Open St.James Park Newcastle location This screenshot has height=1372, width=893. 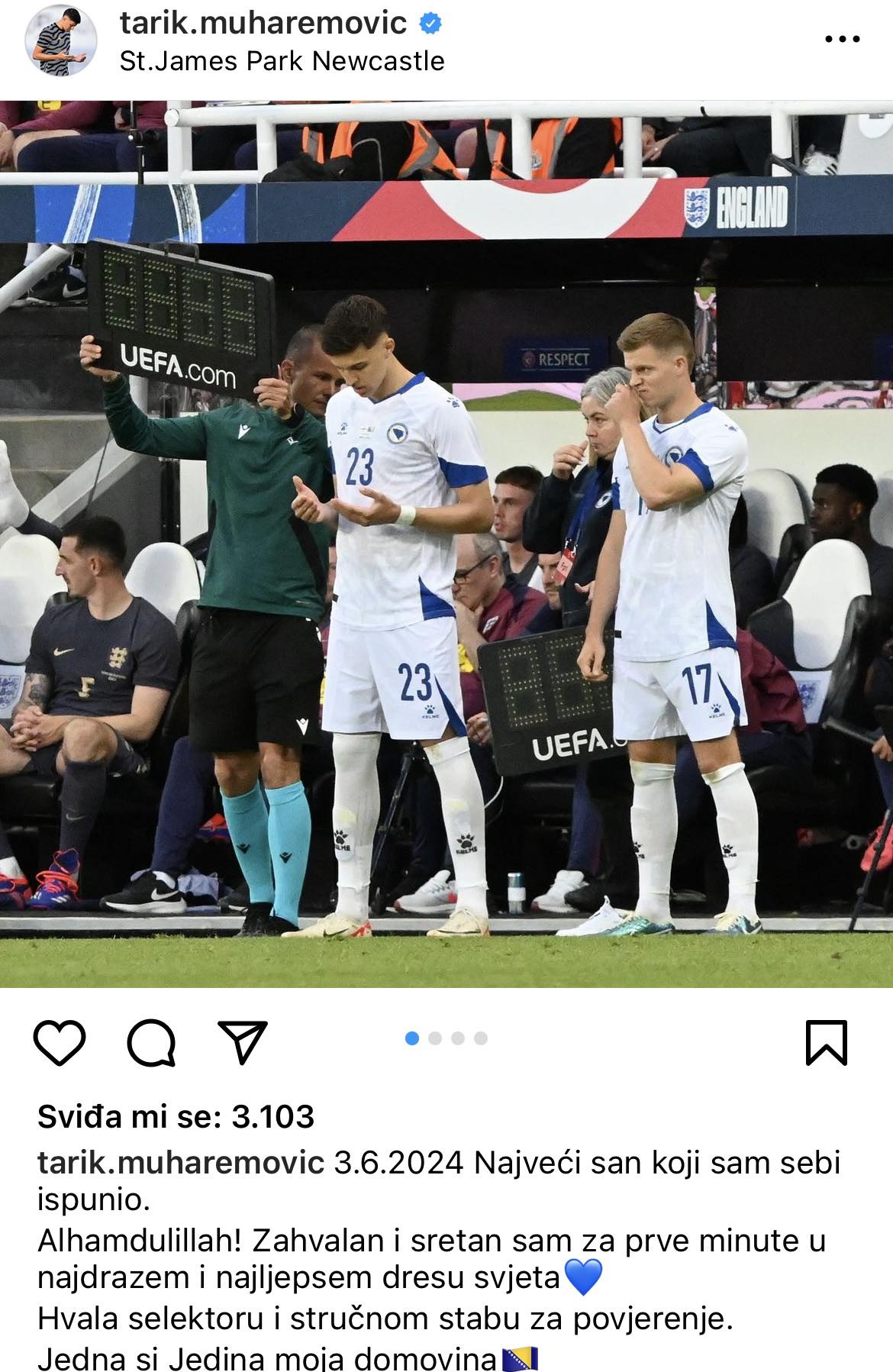pos(282,61)
